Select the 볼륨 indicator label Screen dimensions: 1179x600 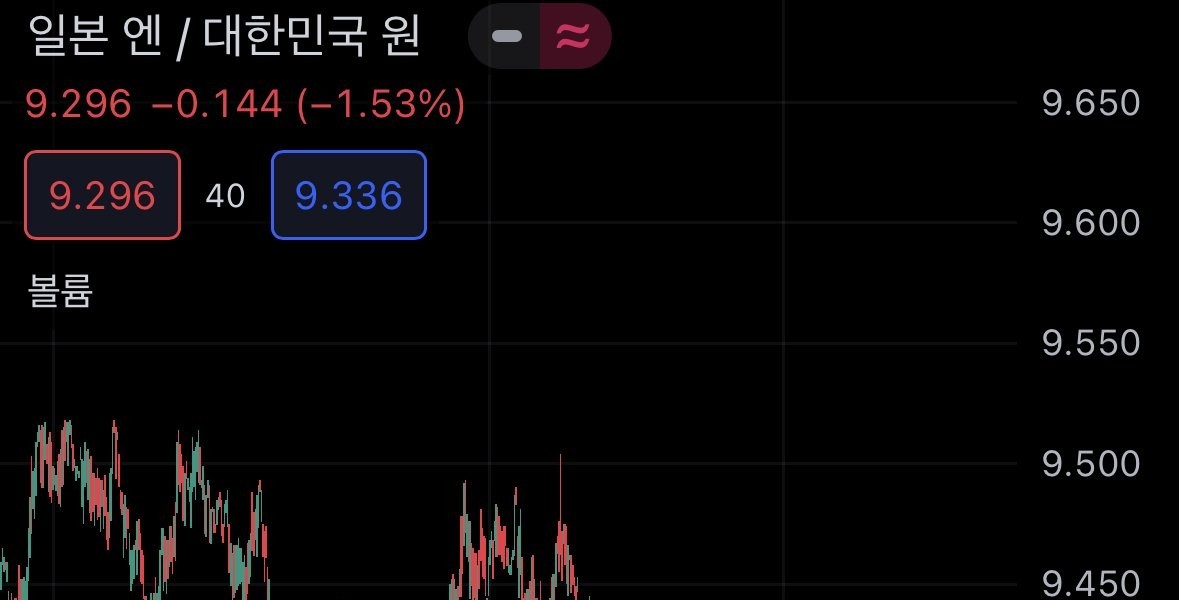[60, 293]
